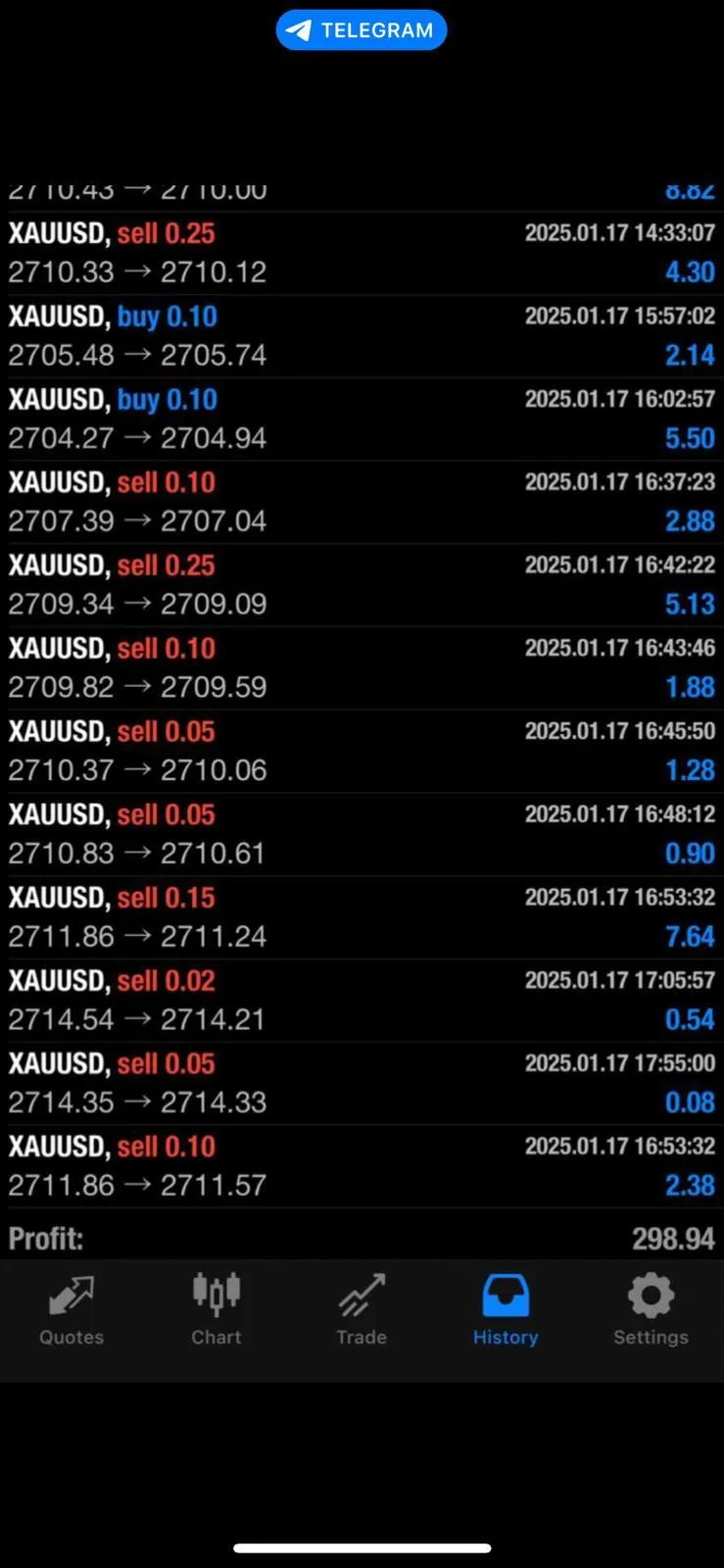Expand the sell 0.25 trade with profit 5.13
Viewport: 724px width, 1568px height.
tap(362, 585)
